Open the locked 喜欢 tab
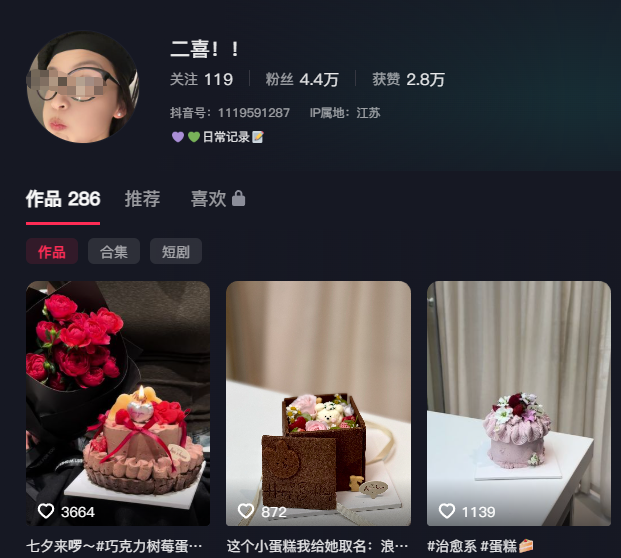Screen dimensions: 621x558 click(217, 199)
